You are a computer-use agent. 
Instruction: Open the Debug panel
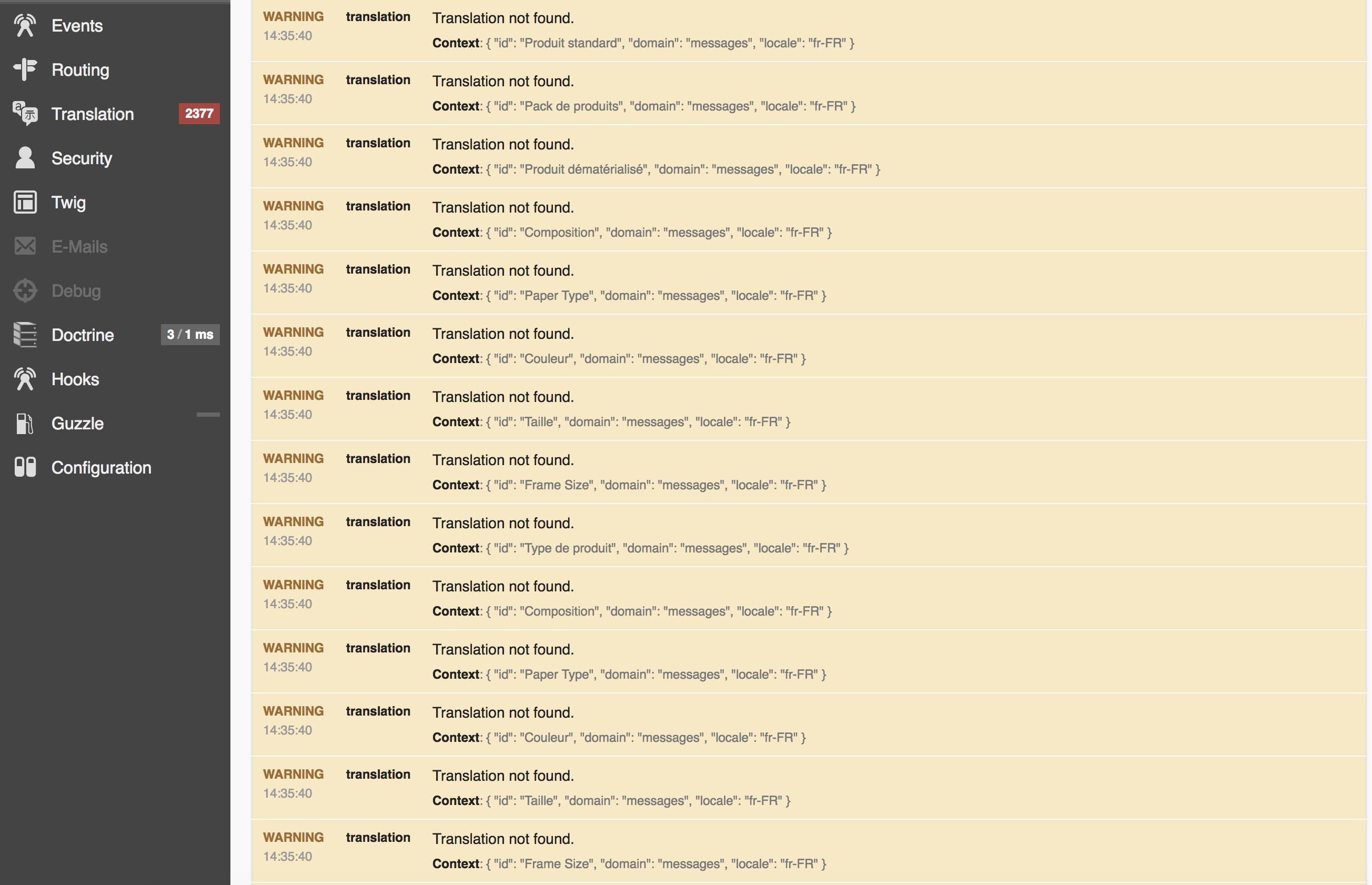(76, 291)
